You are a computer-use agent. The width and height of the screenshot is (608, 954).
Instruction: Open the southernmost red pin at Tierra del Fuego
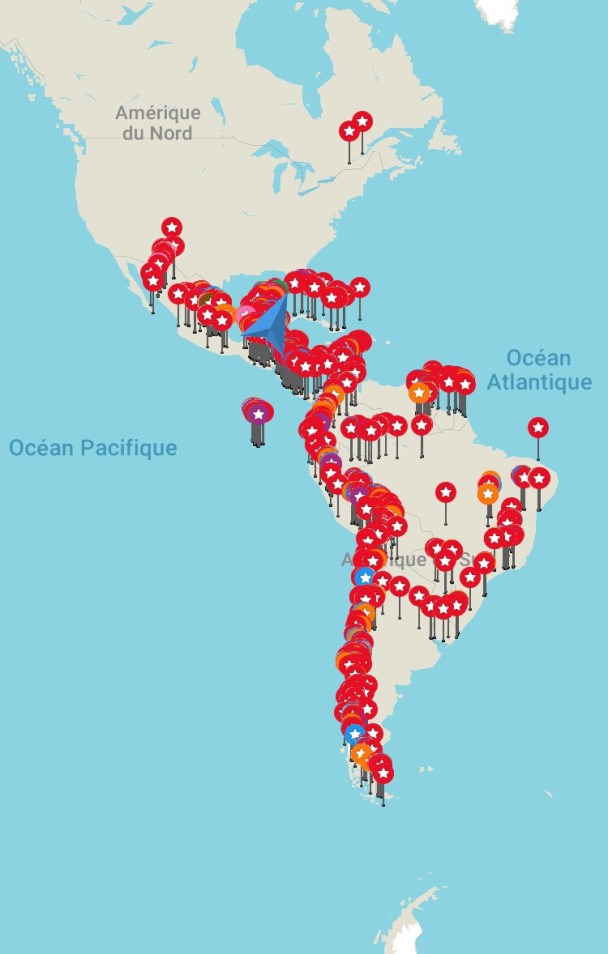click(384, 773)
